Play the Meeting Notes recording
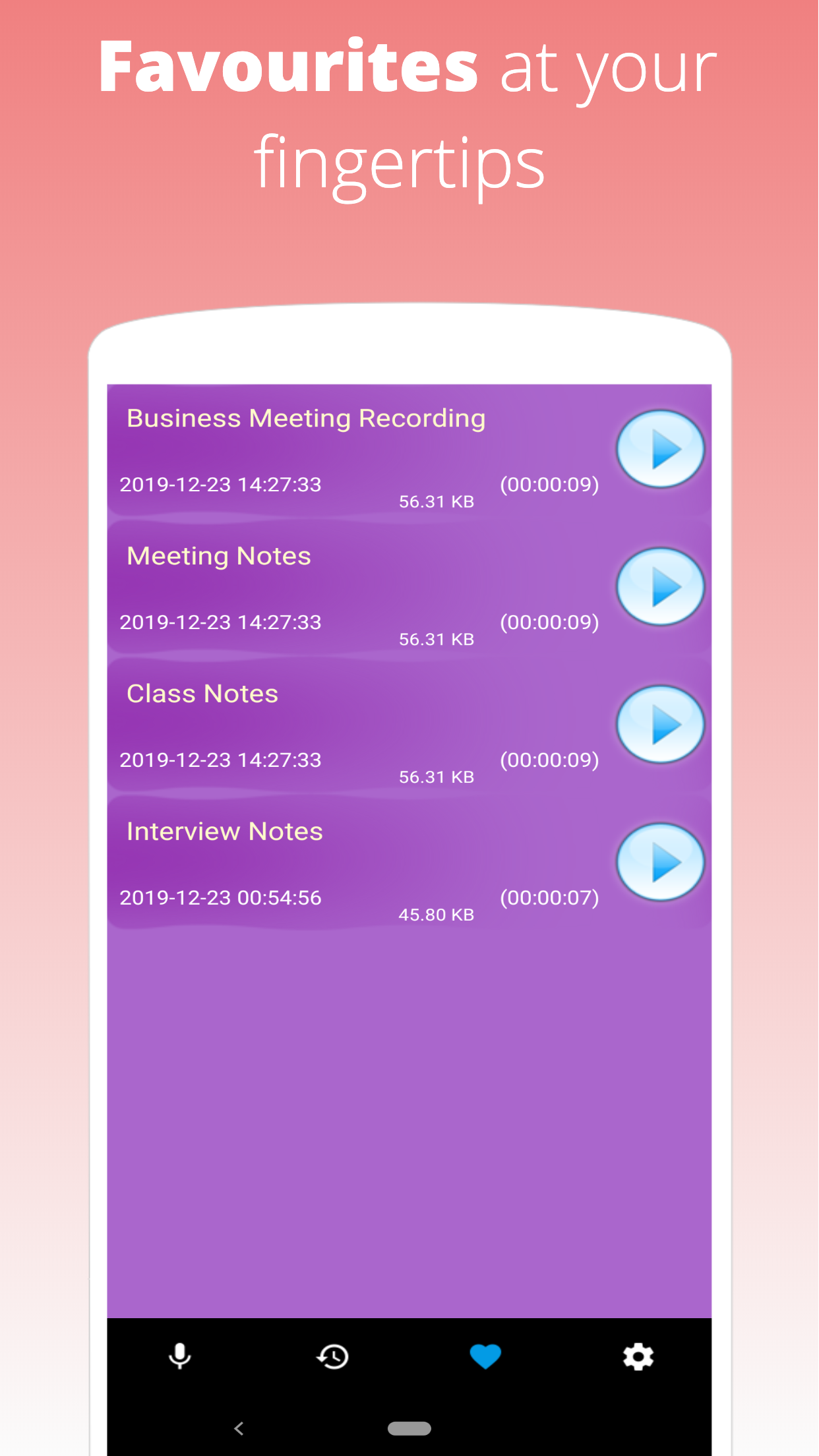 (660, 587)
